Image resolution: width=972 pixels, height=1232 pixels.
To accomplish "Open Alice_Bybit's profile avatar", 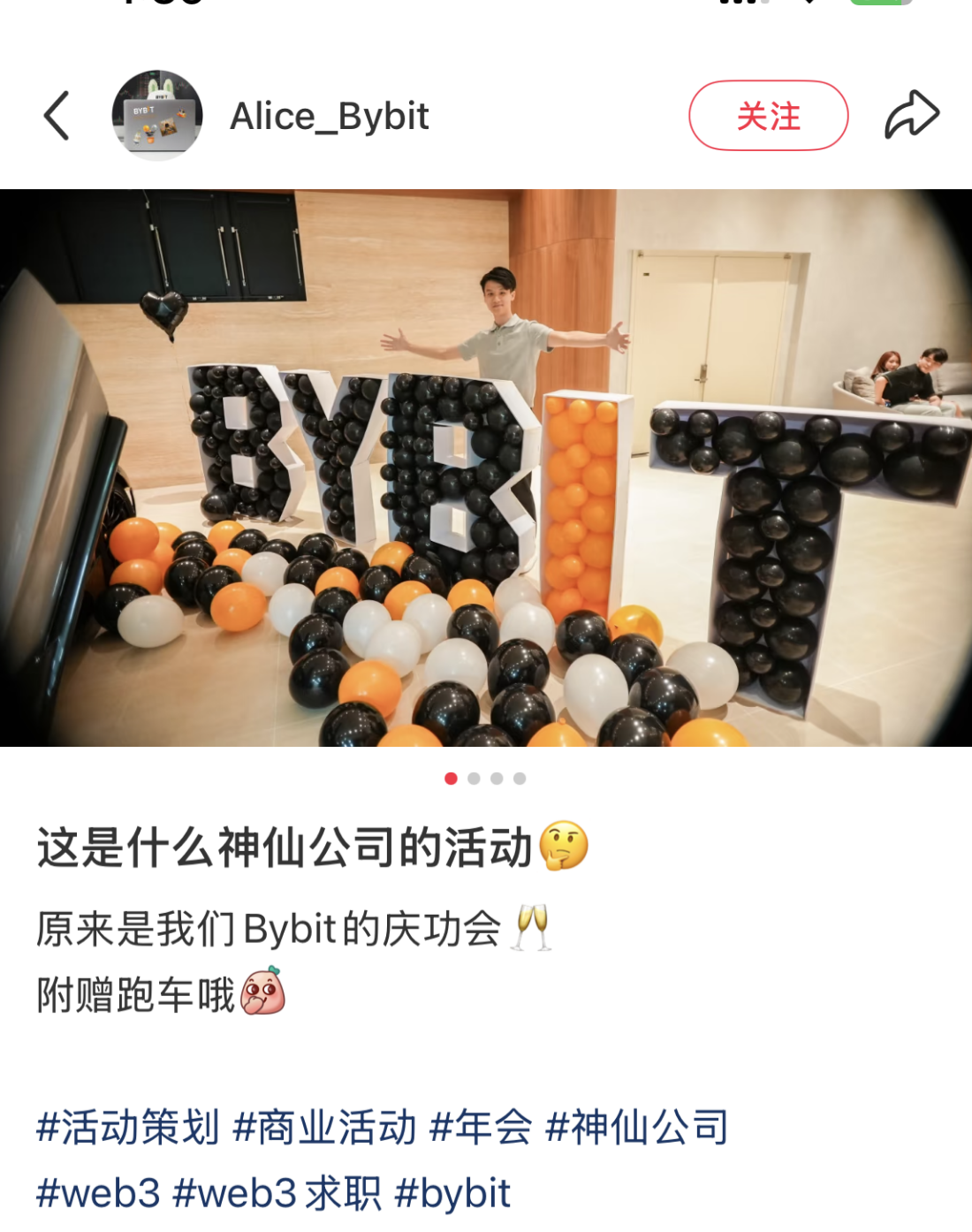I will click(157, 116).
